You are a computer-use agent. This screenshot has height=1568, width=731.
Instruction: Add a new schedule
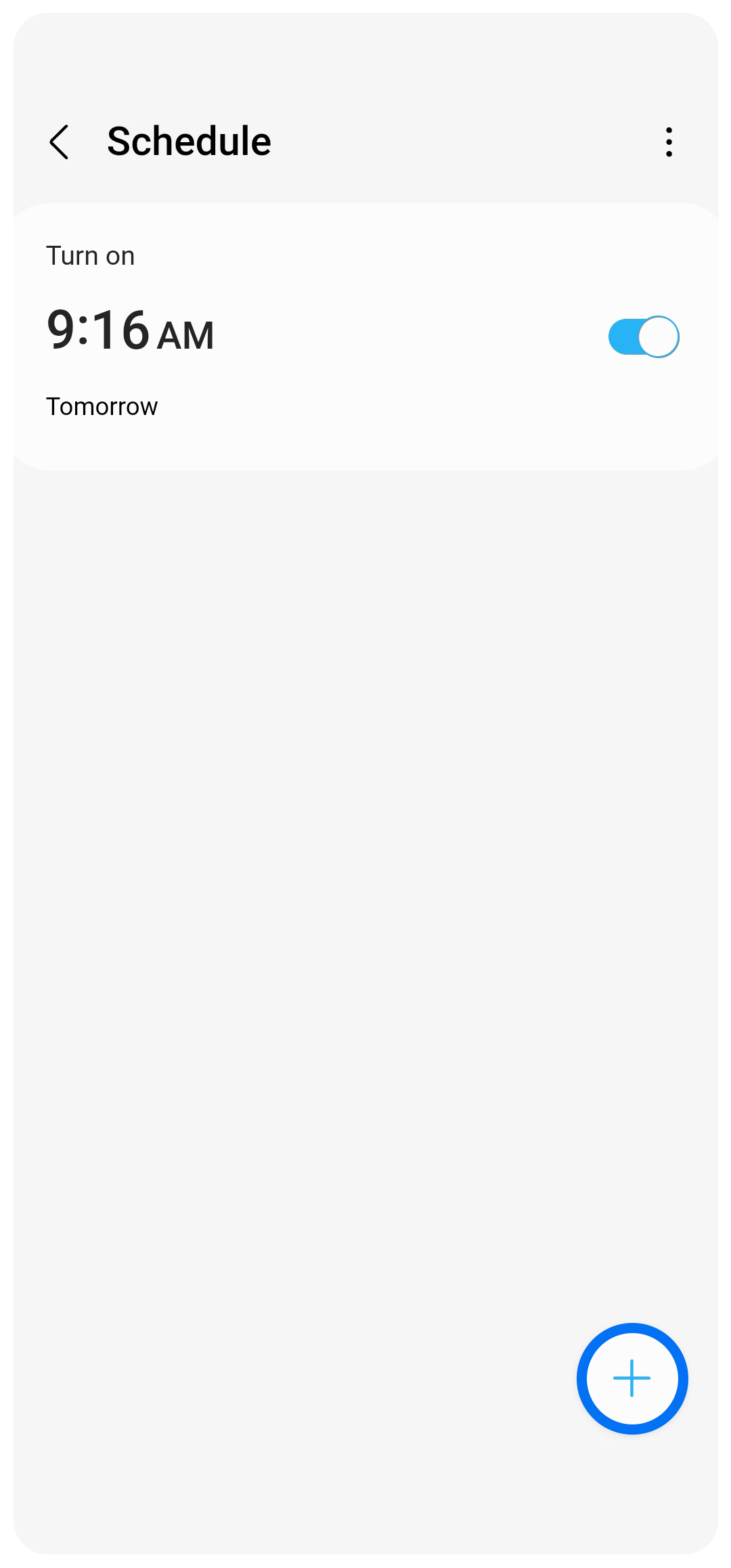pyautogui.click(x=632, y=1378)
